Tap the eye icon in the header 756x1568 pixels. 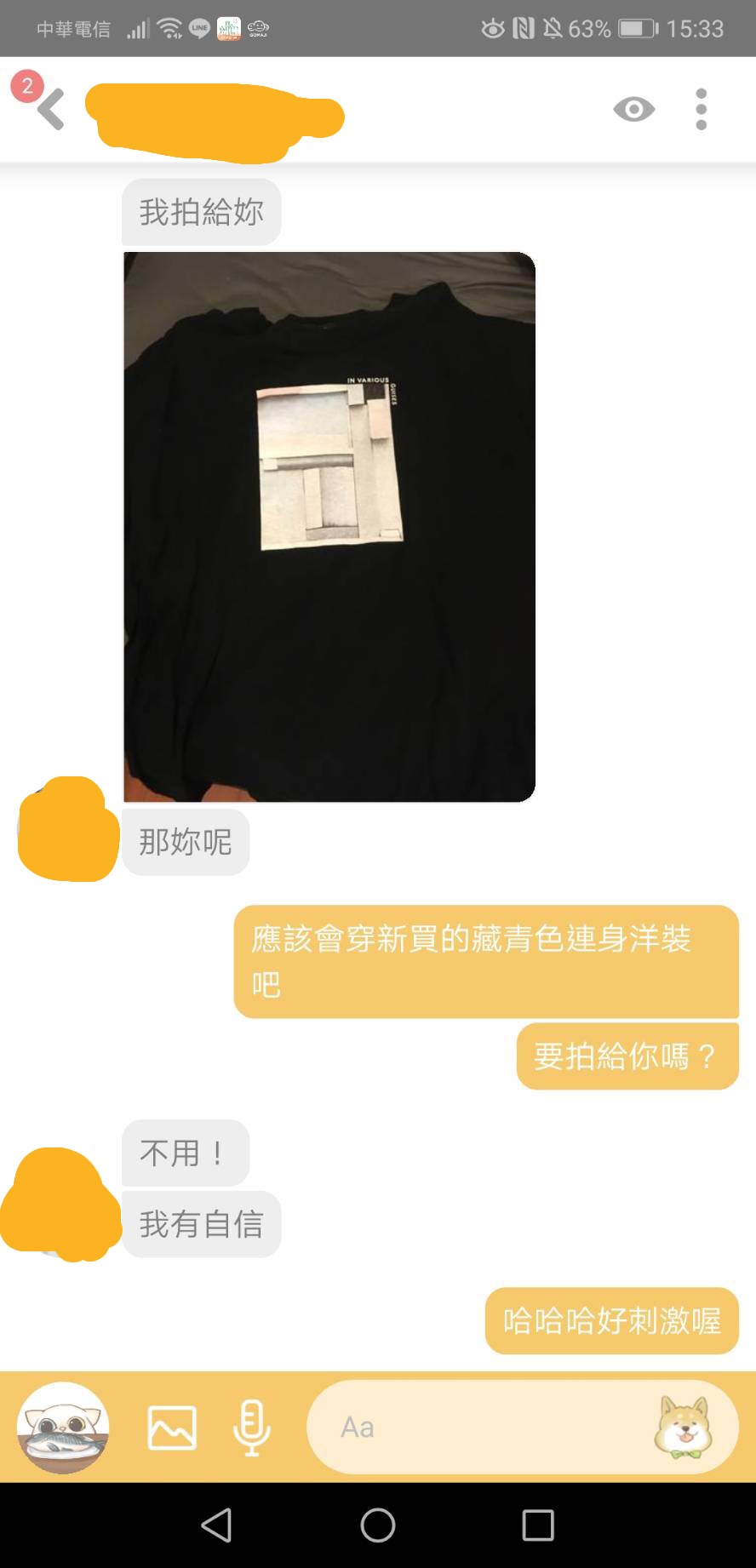(x=633, y=110)
